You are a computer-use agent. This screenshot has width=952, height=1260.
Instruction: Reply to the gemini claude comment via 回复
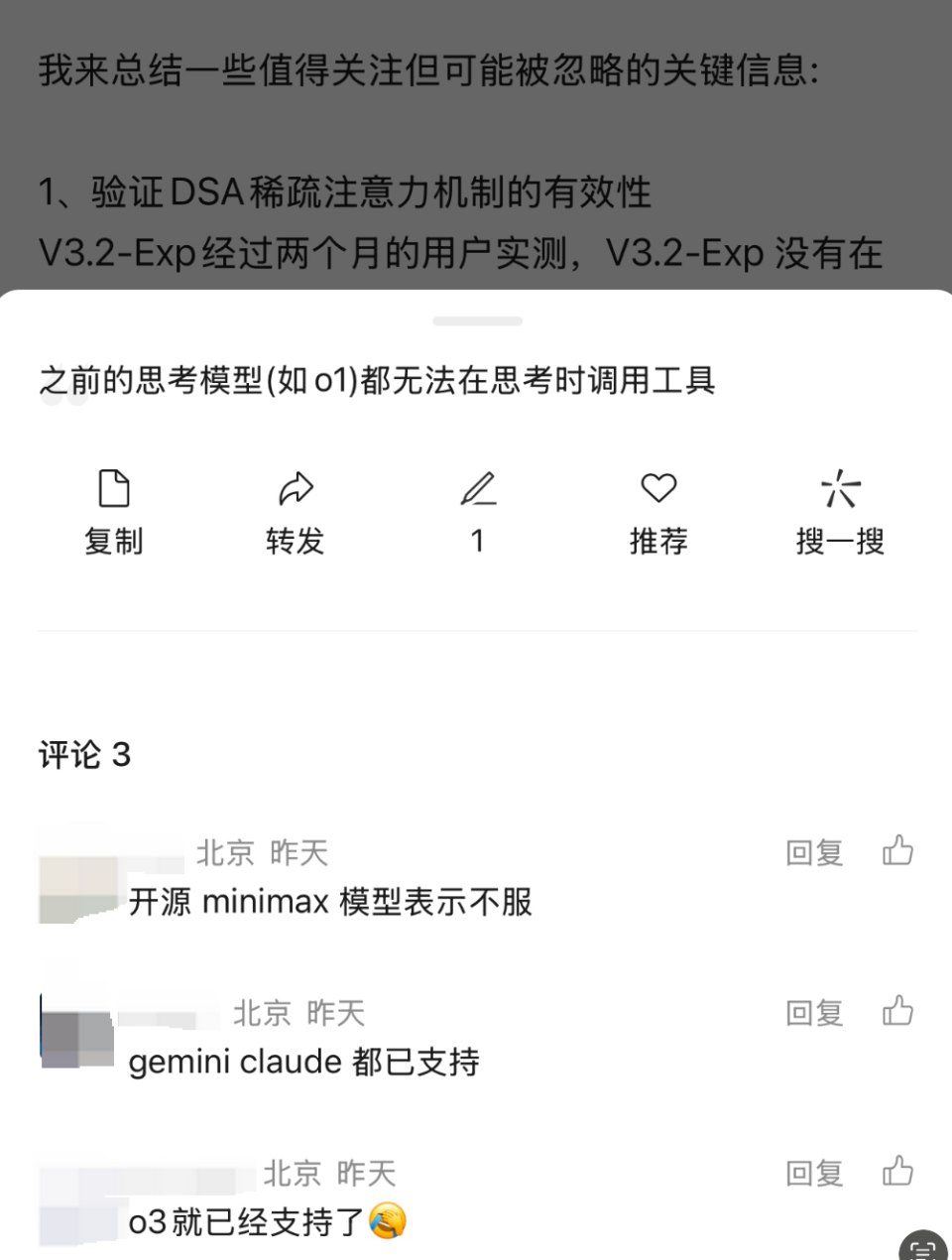813,1012
